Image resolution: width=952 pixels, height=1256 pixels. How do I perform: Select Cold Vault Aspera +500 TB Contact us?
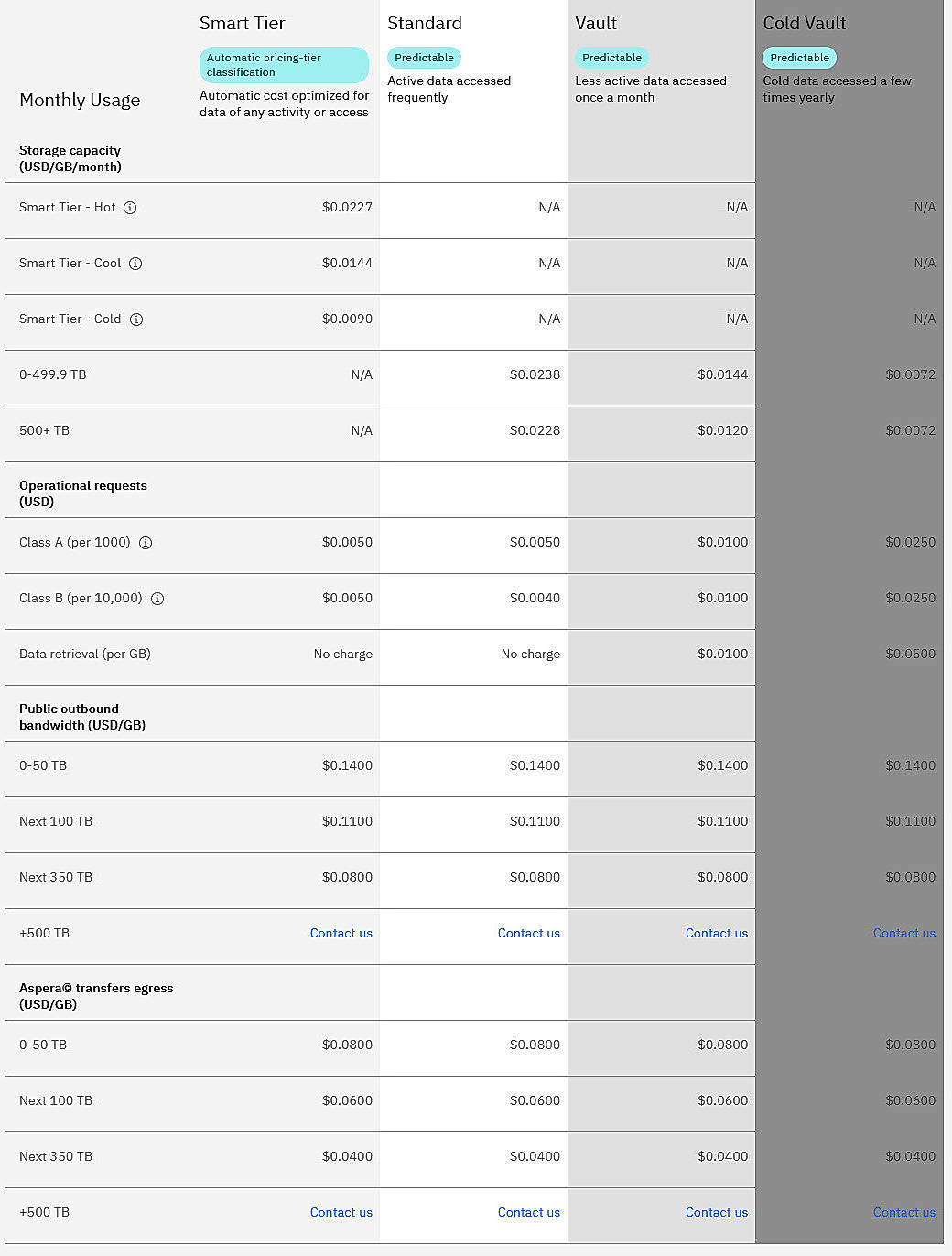904,1212
